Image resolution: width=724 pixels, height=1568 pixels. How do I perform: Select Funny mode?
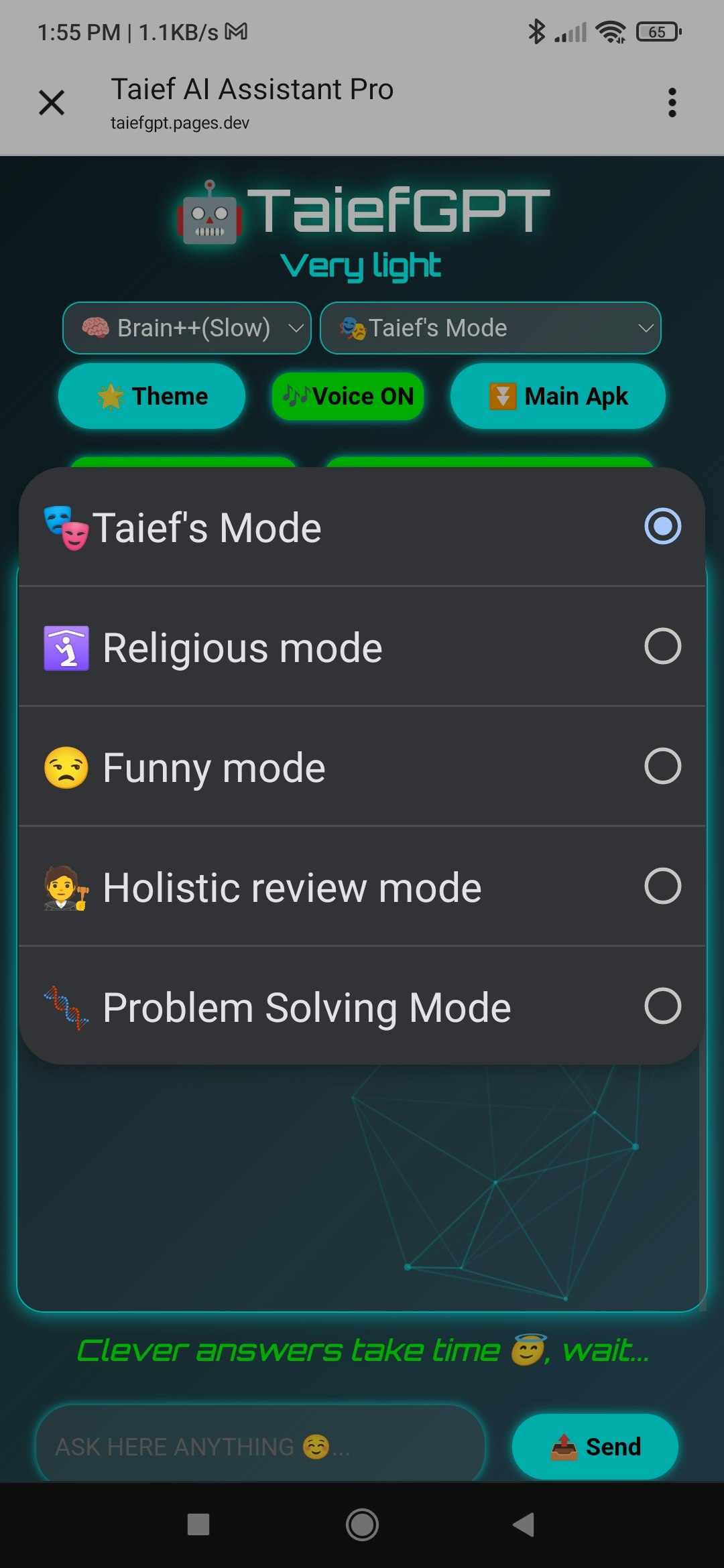coord(362,767)
